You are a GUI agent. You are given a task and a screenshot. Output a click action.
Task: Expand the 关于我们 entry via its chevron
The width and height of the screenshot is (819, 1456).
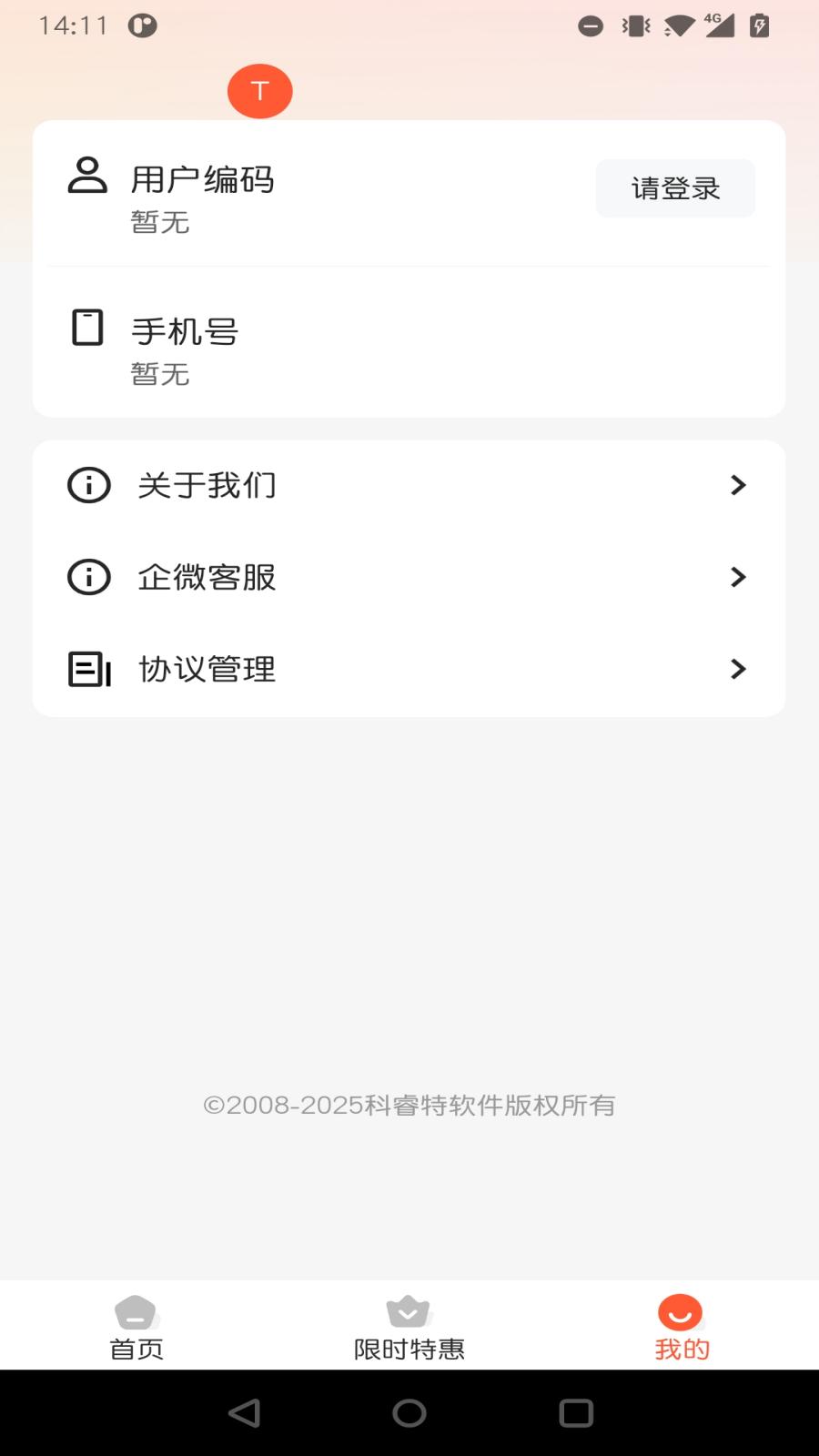tap(737, 485)
